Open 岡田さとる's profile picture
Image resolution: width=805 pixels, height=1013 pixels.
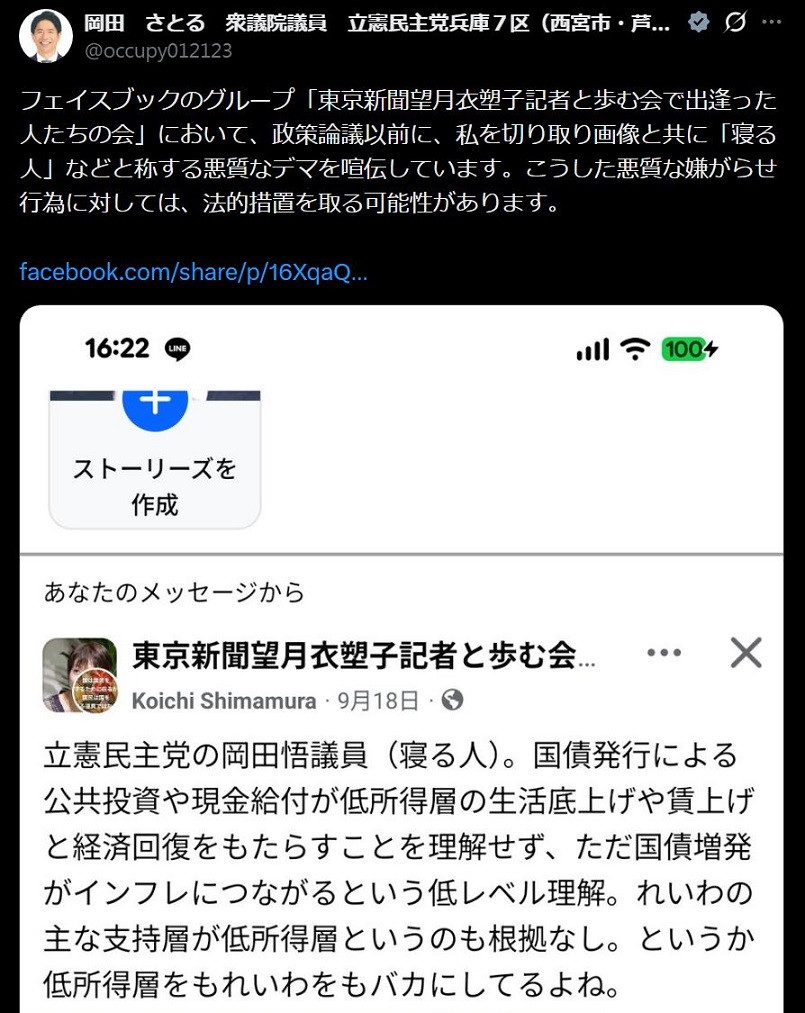(45, 35)
